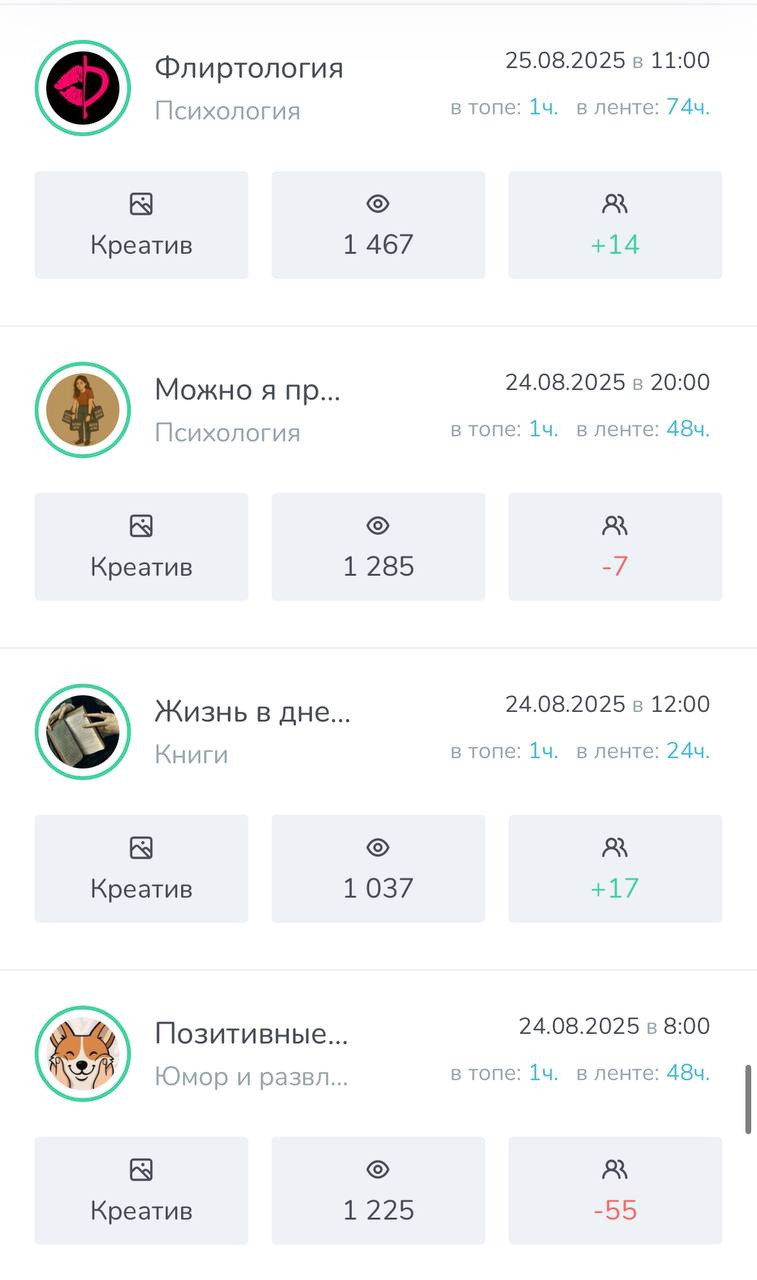Tap Креатив under "Жизнь в дне..."
Screen dimensions: 757x1280
(x=141, y=869)
